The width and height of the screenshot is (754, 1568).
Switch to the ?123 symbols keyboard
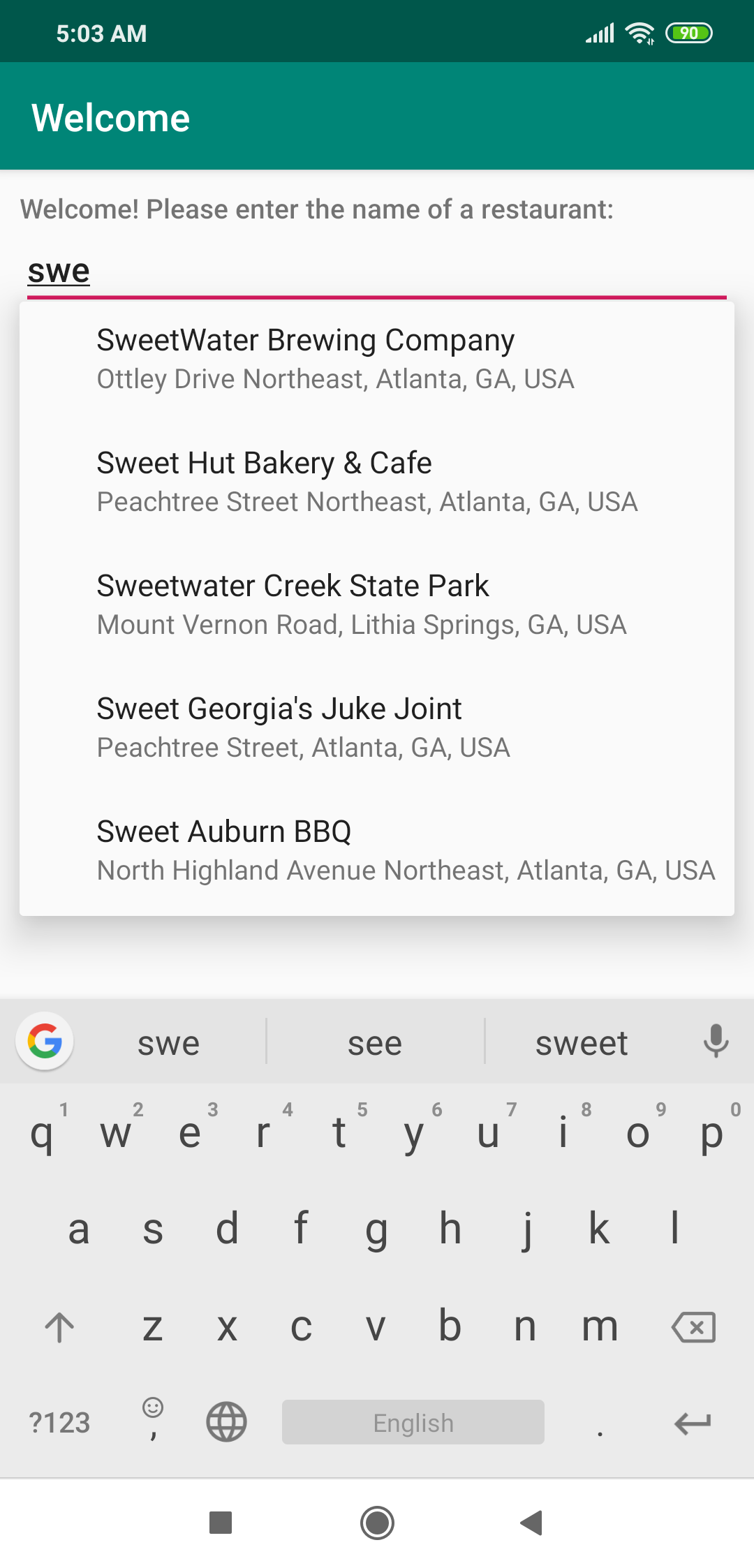pos(59,1422)
